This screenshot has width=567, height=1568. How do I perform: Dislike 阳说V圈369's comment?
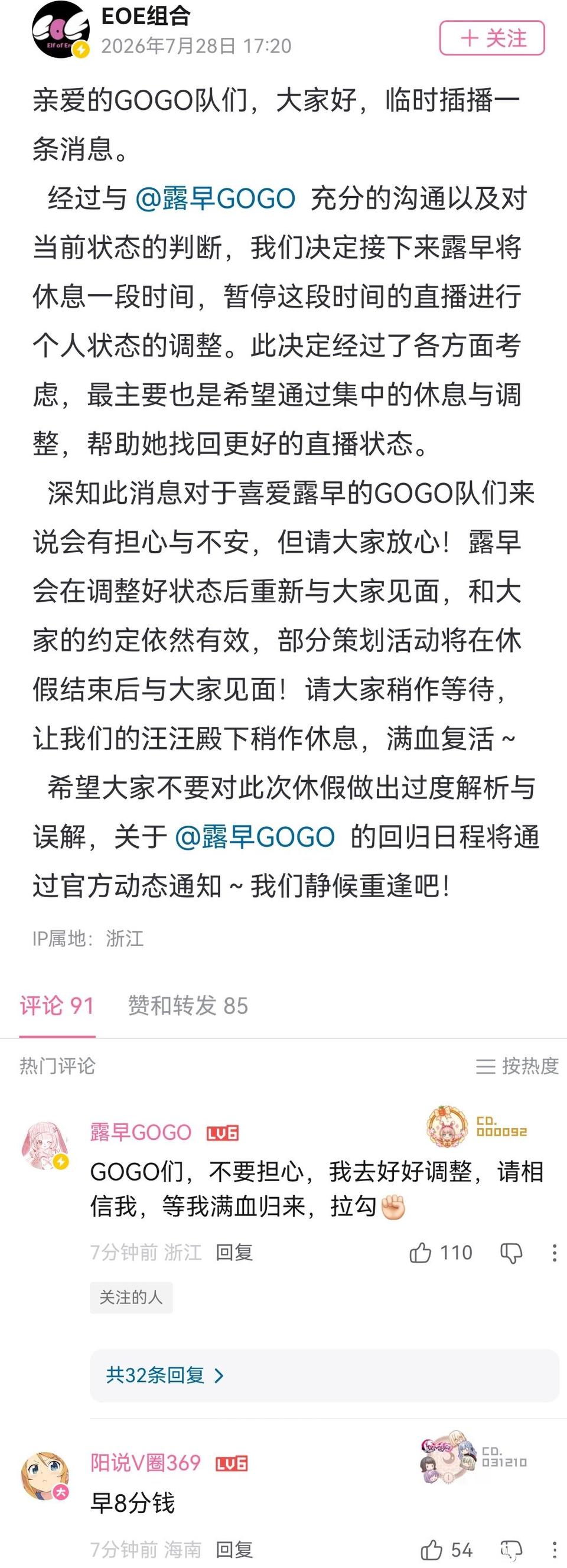click(x=511, y=1549)
